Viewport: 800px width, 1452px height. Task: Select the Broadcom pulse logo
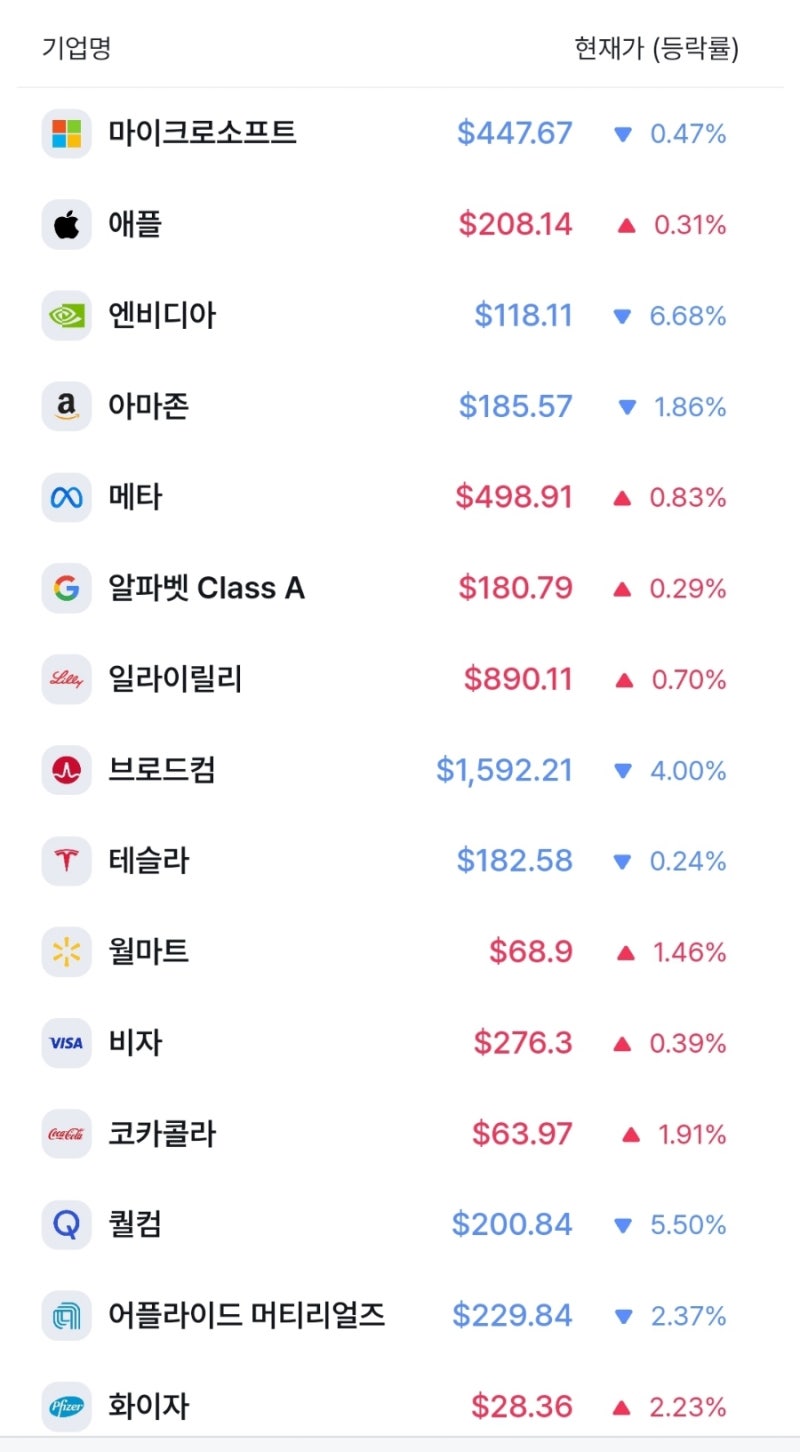click(65, 770)
